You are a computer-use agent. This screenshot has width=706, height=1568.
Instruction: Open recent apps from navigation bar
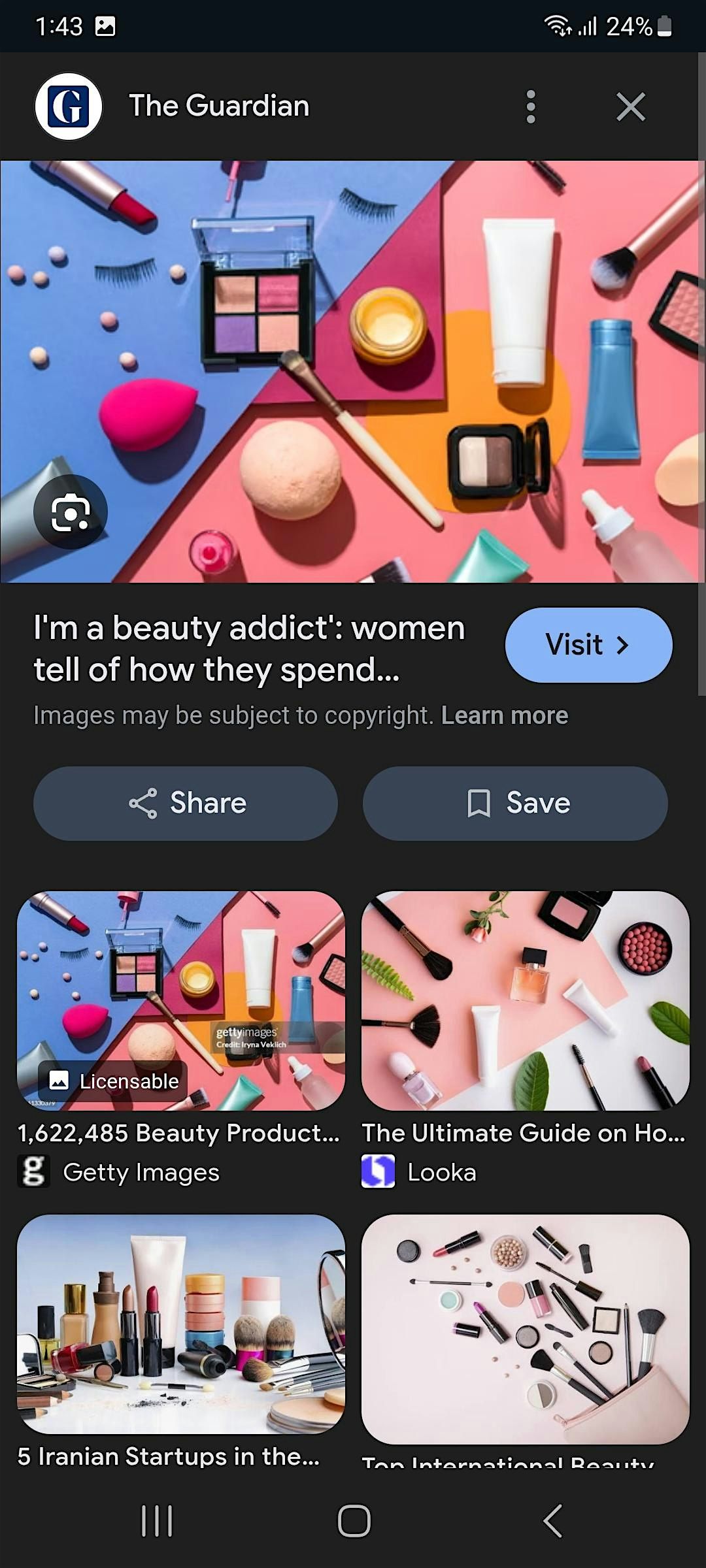(x=157, y=1521)
